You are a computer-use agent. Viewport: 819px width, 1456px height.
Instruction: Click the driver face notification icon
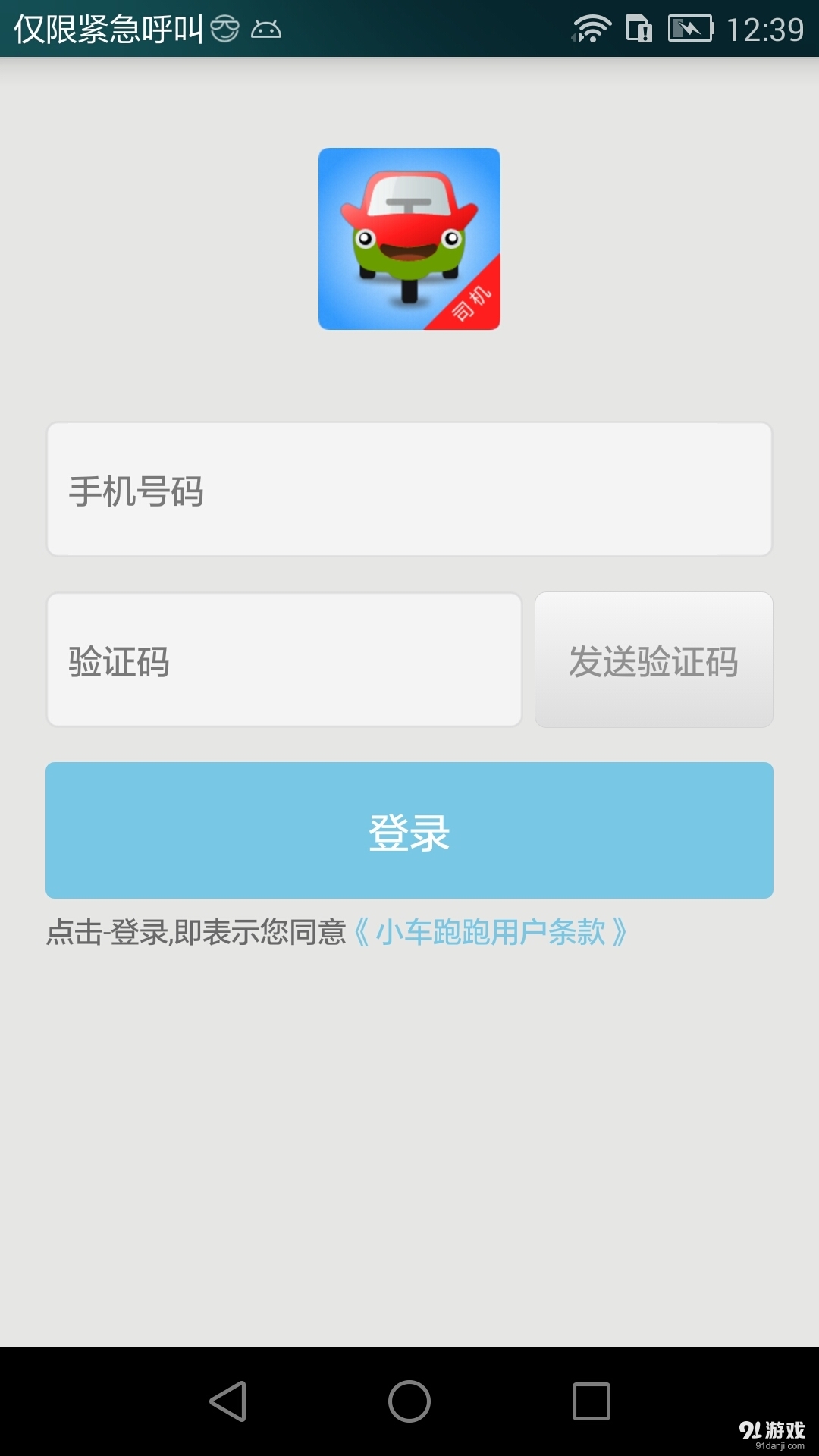[225, 29]
